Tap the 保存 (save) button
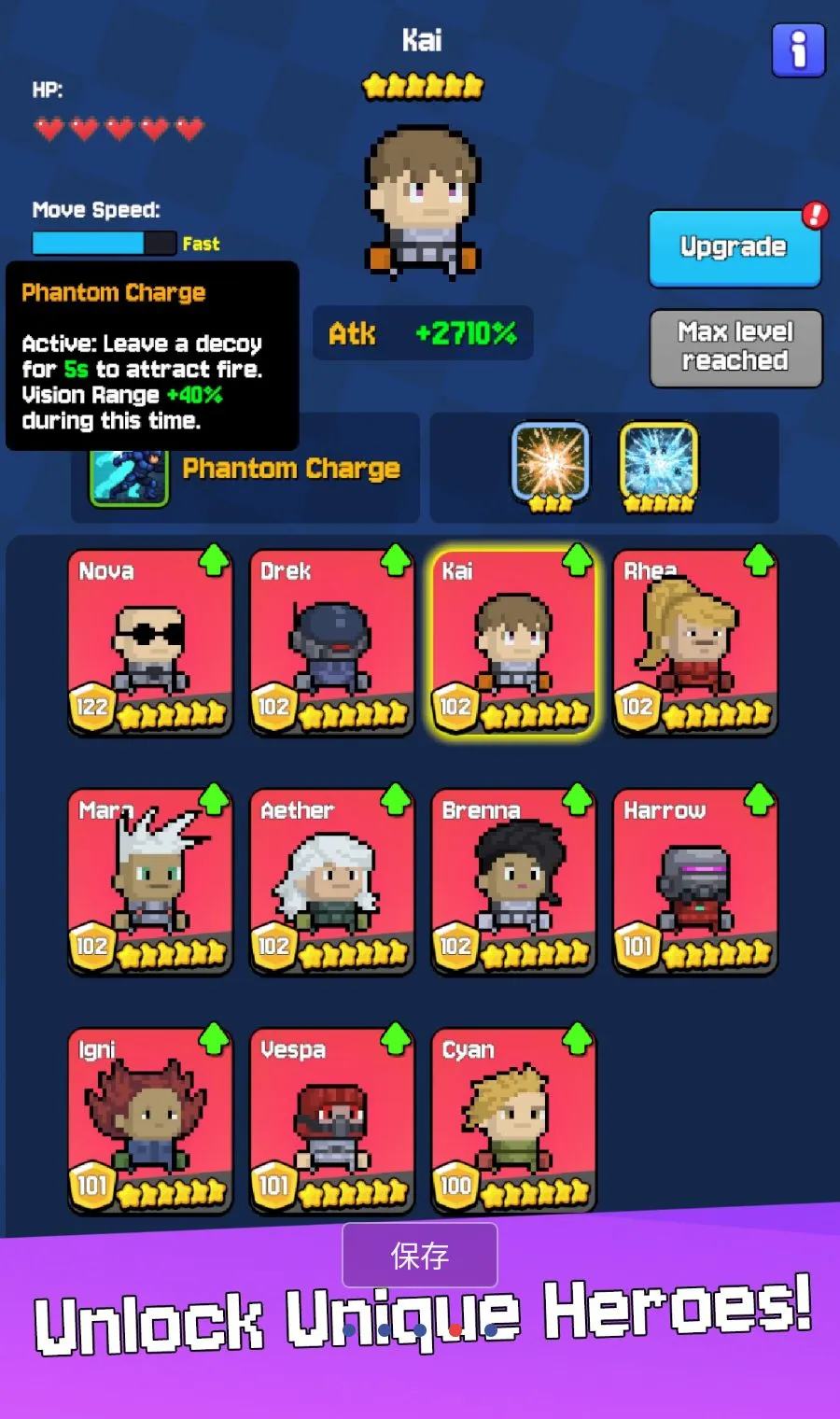The height and width of the screenshot is (1419, 840). pyautogui.click(x=419, y=1256)
